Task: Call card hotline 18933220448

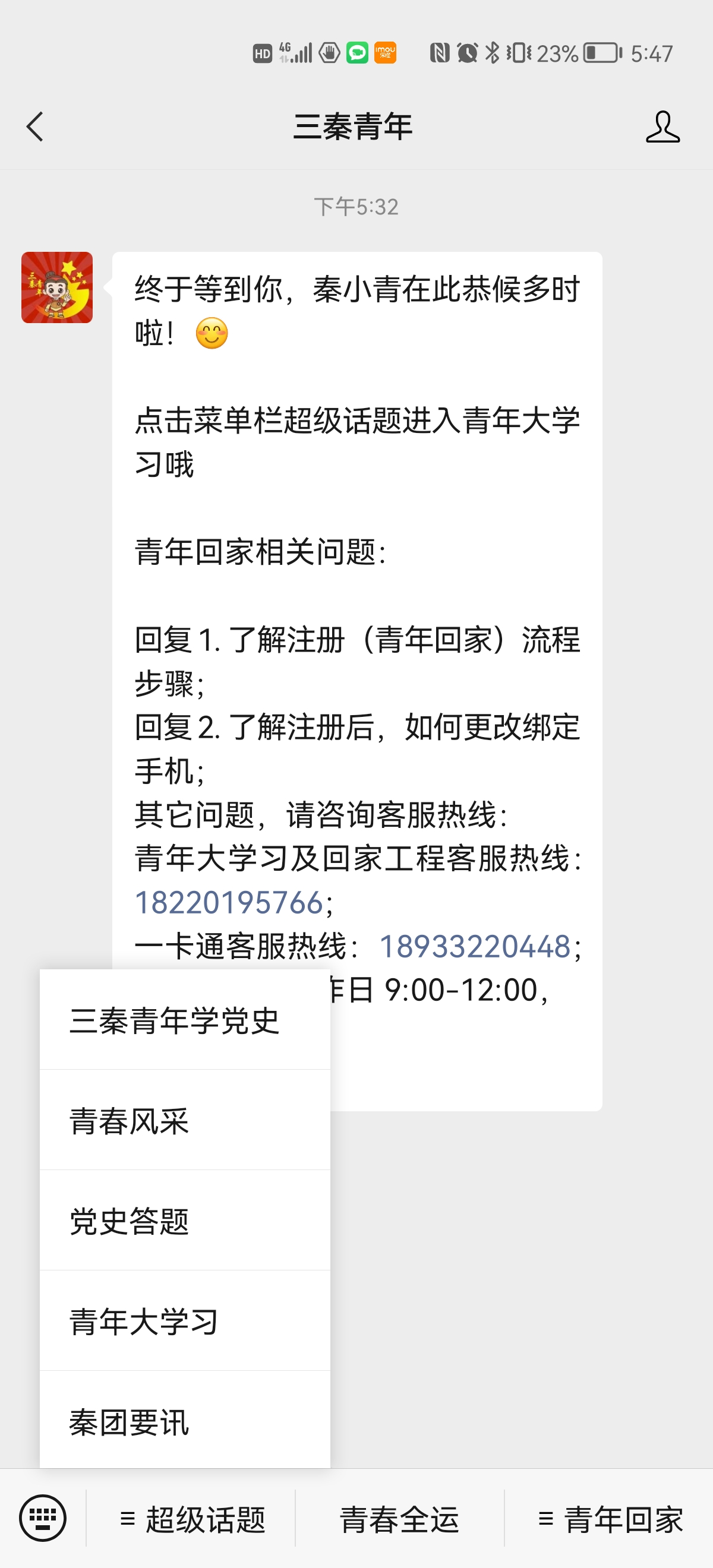Action: coord(475,947)
